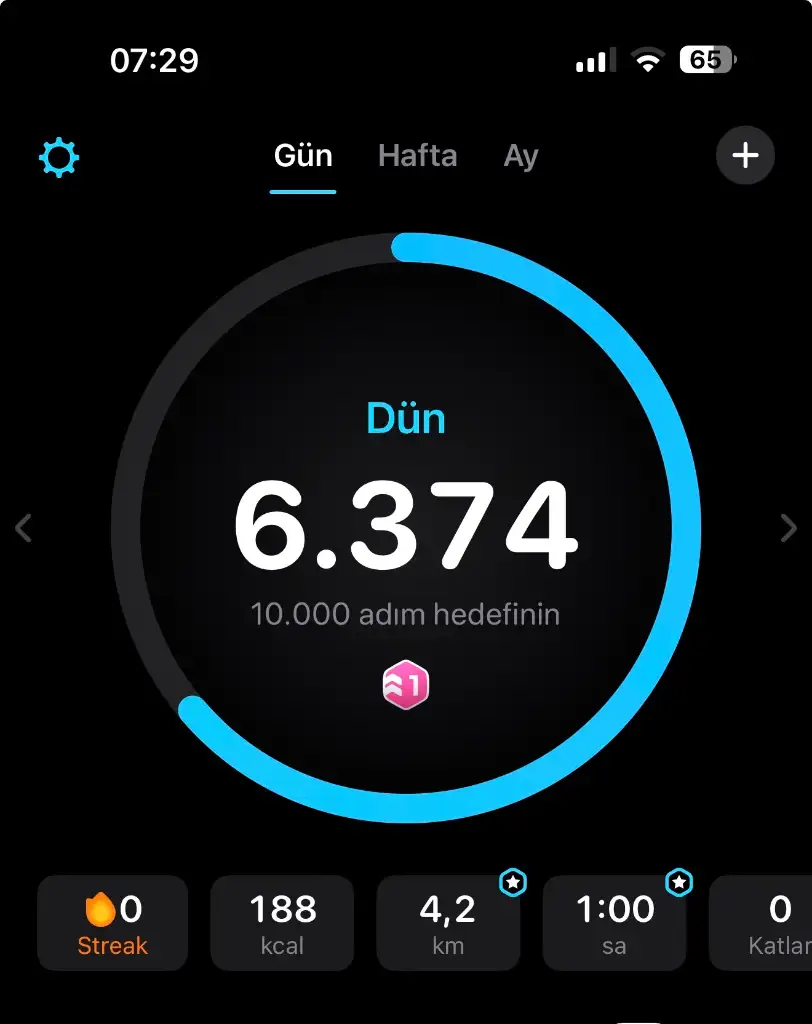The height and width of the screenshot is (1024, 812).
Task: Tap the plus add button
Action: tap(745, 156)
